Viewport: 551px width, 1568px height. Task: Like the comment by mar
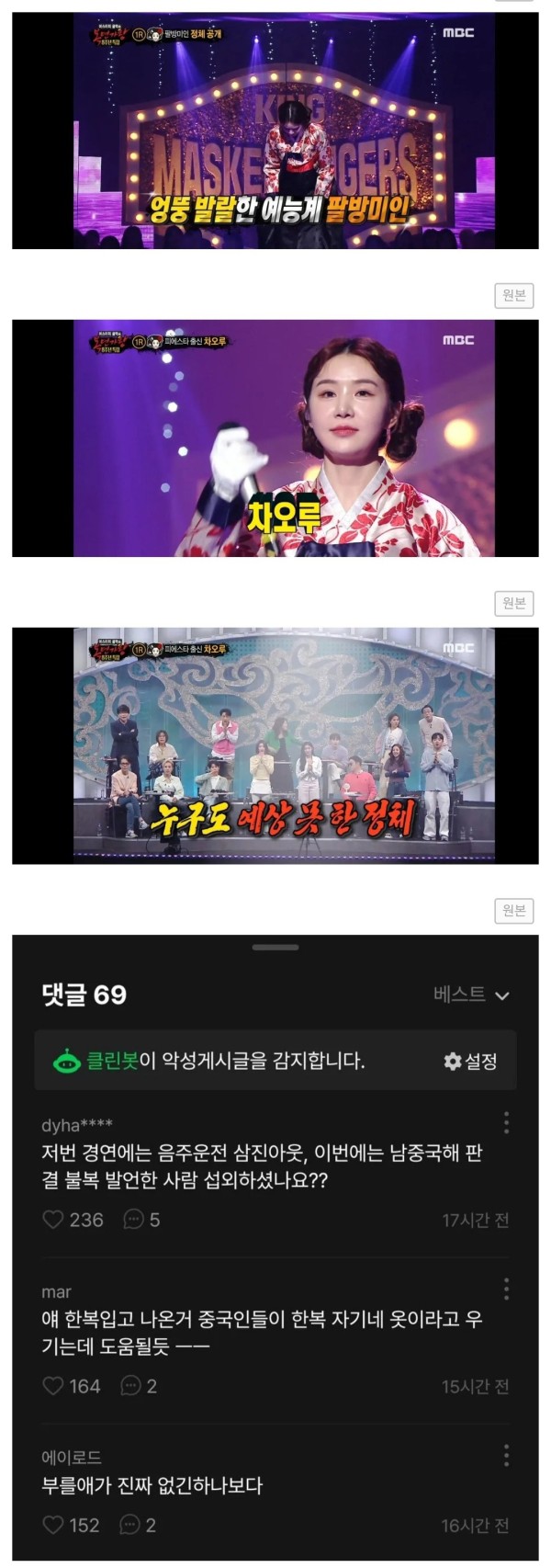(54, 1386)
